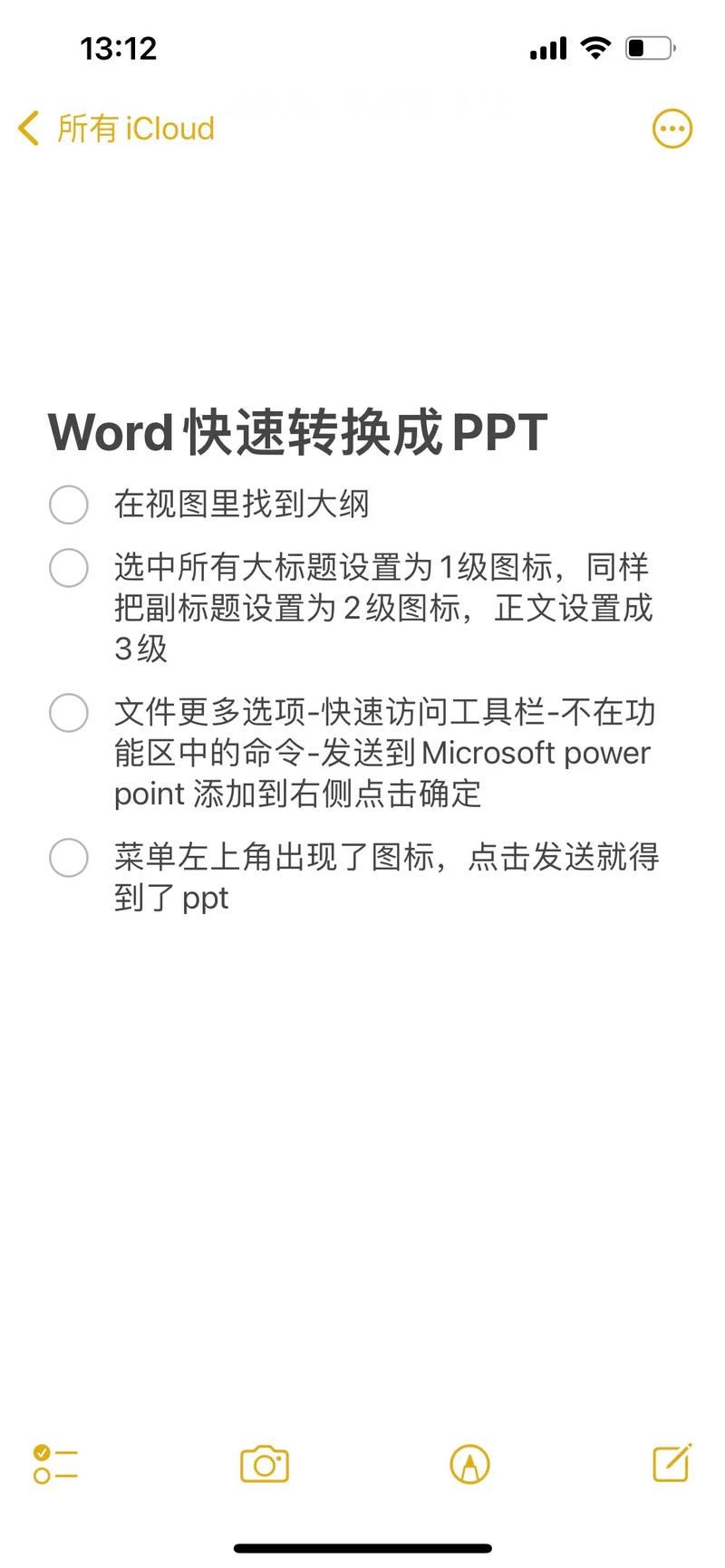Open the ••• more options menu

click(672, 128)
